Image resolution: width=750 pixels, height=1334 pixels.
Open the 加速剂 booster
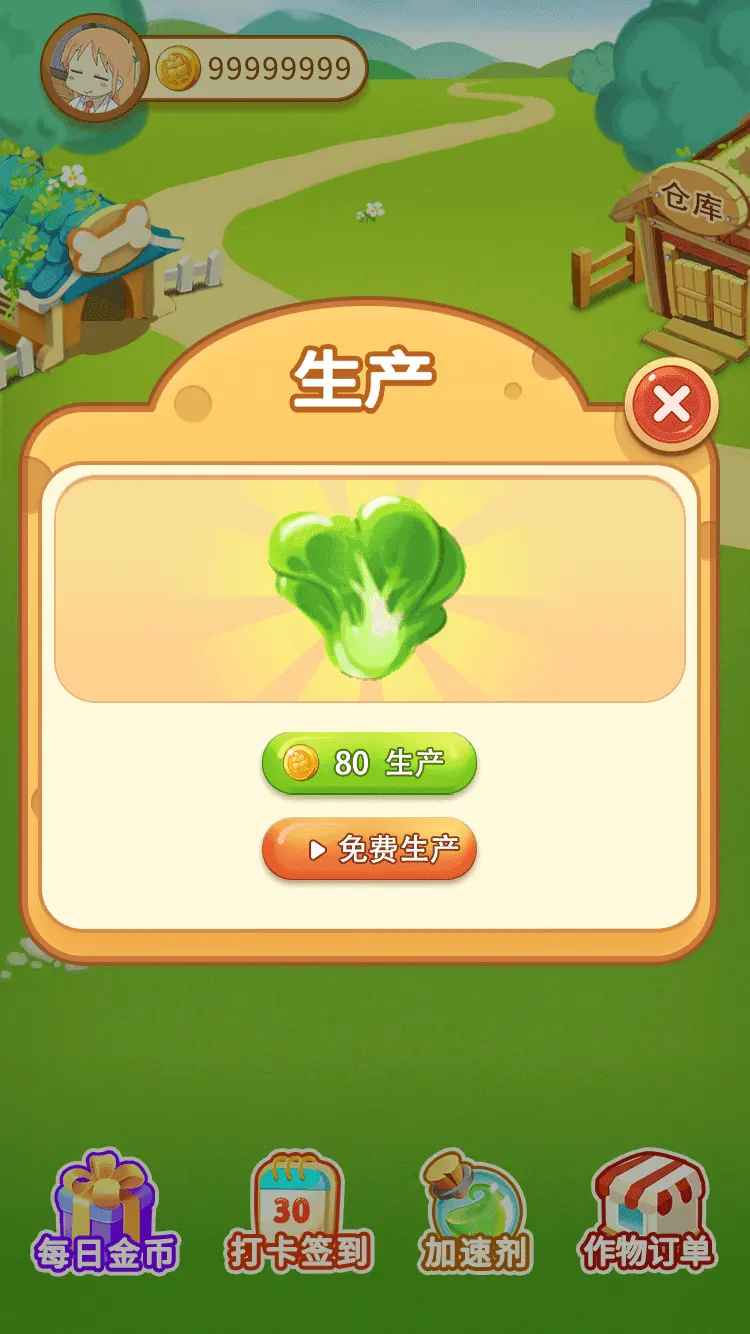click(475, 1212)
